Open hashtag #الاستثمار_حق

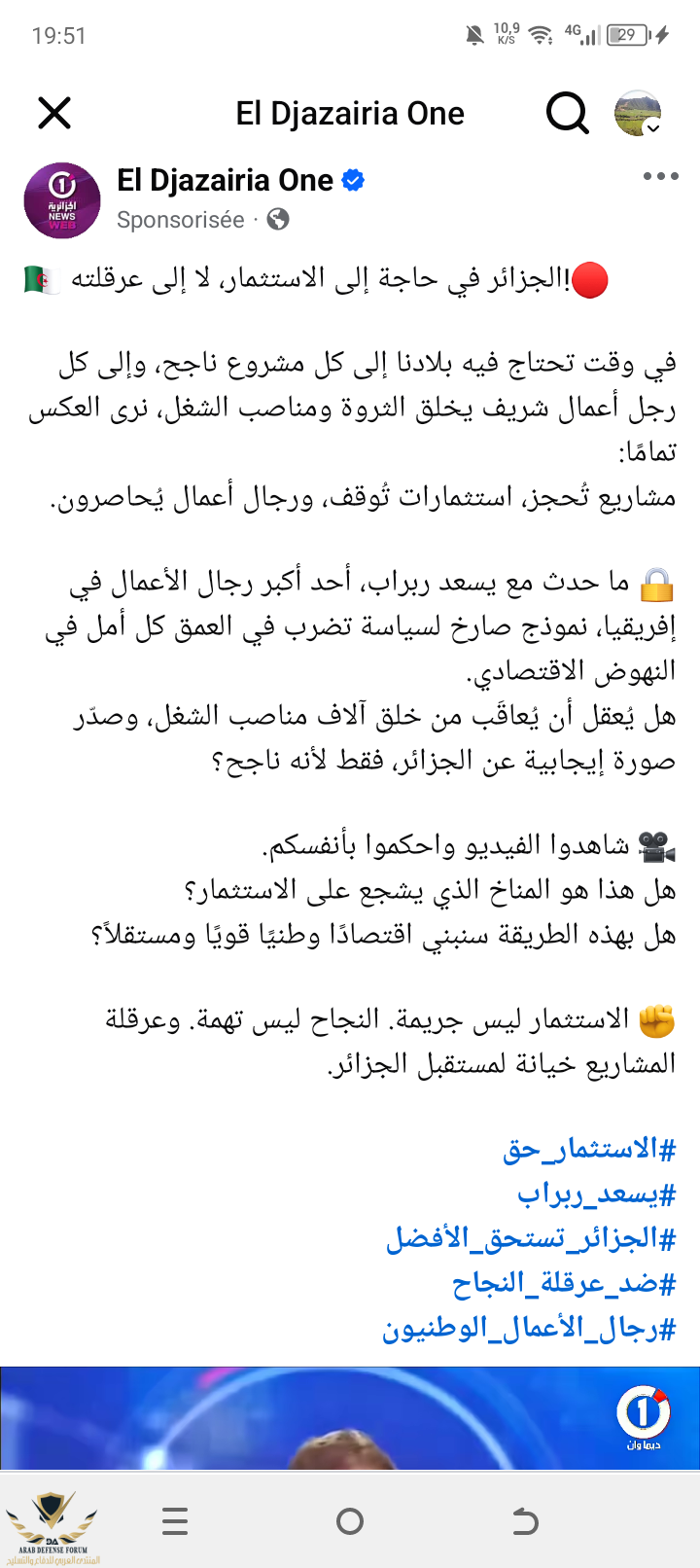point(589,1149)
